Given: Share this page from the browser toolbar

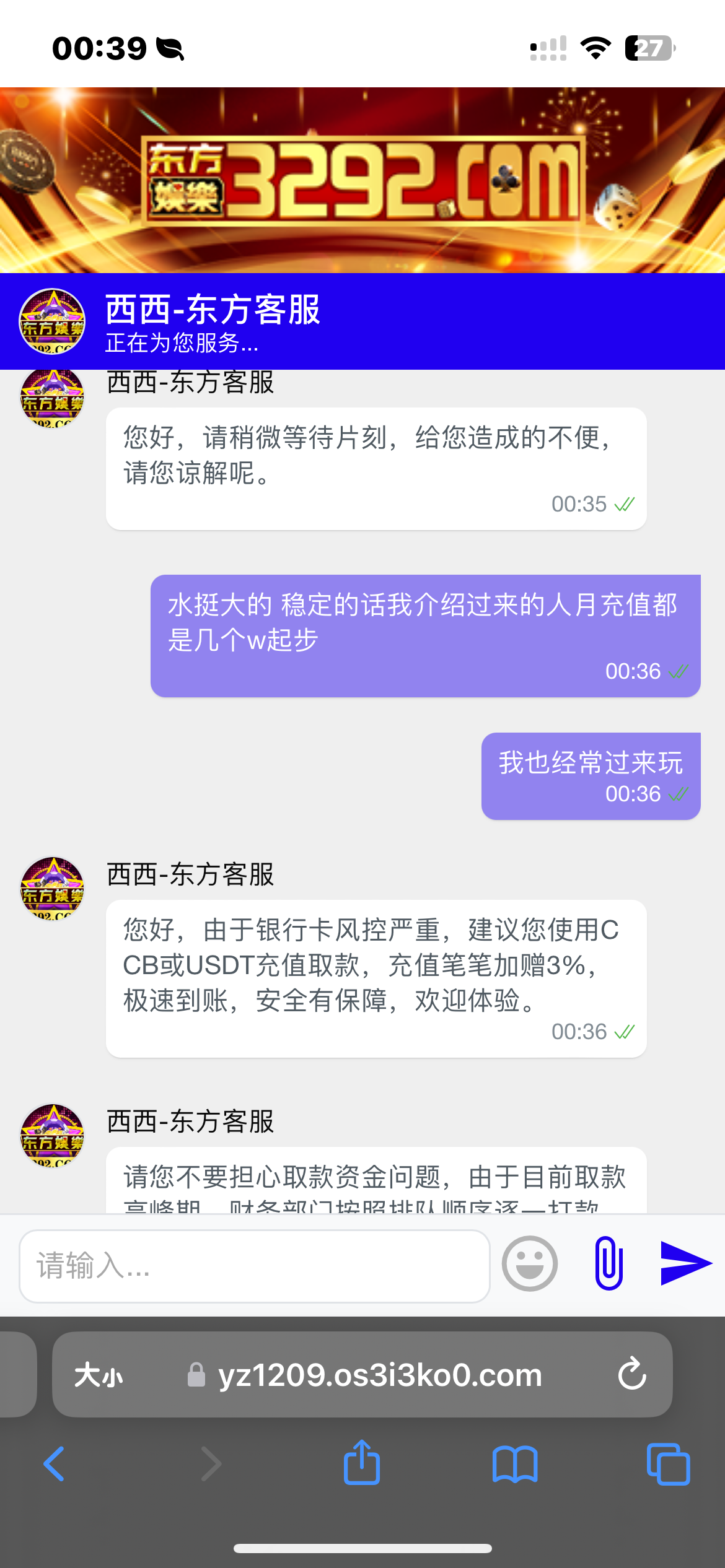Looking at the screenshot, I should pyautogui.click(x=362, y=1464).
